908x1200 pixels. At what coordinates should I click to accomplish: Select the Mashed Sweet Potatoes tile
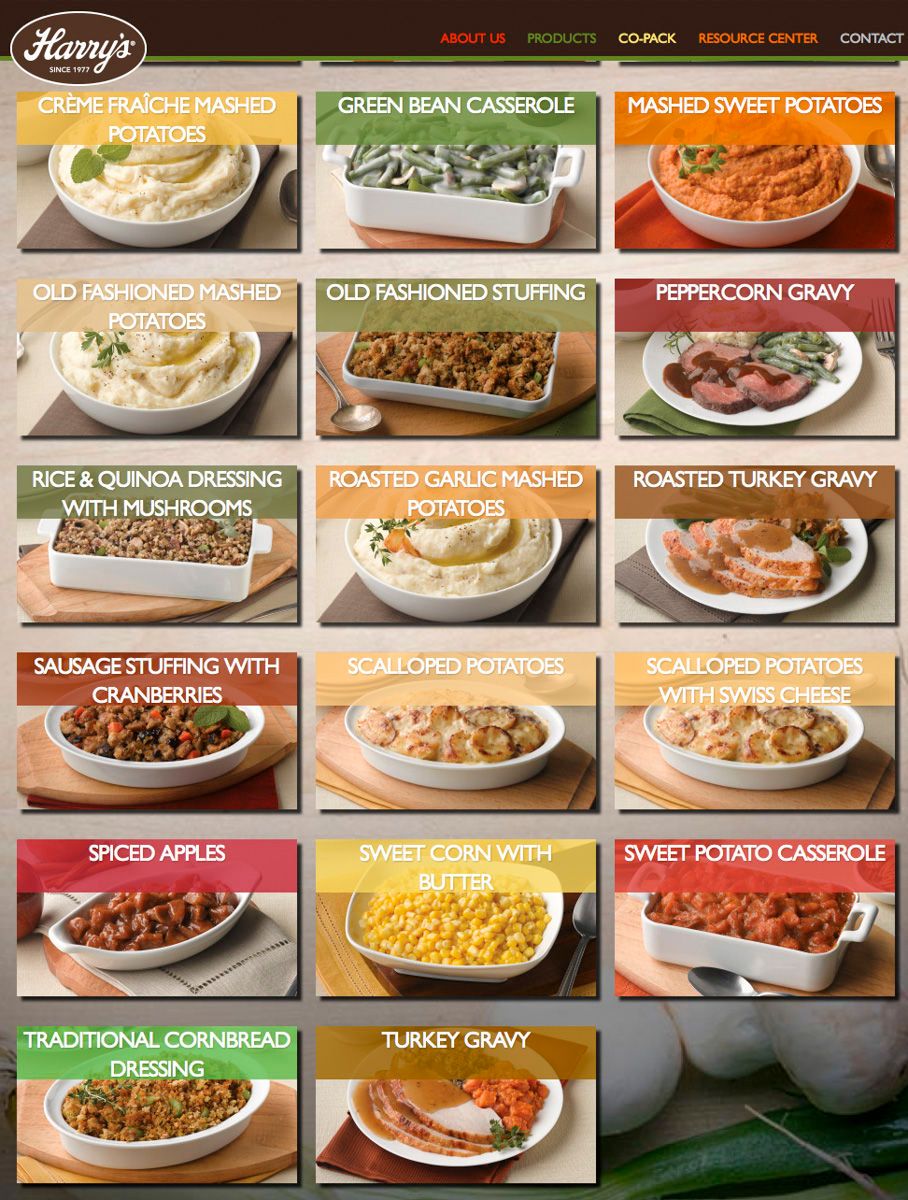[754, 171]
